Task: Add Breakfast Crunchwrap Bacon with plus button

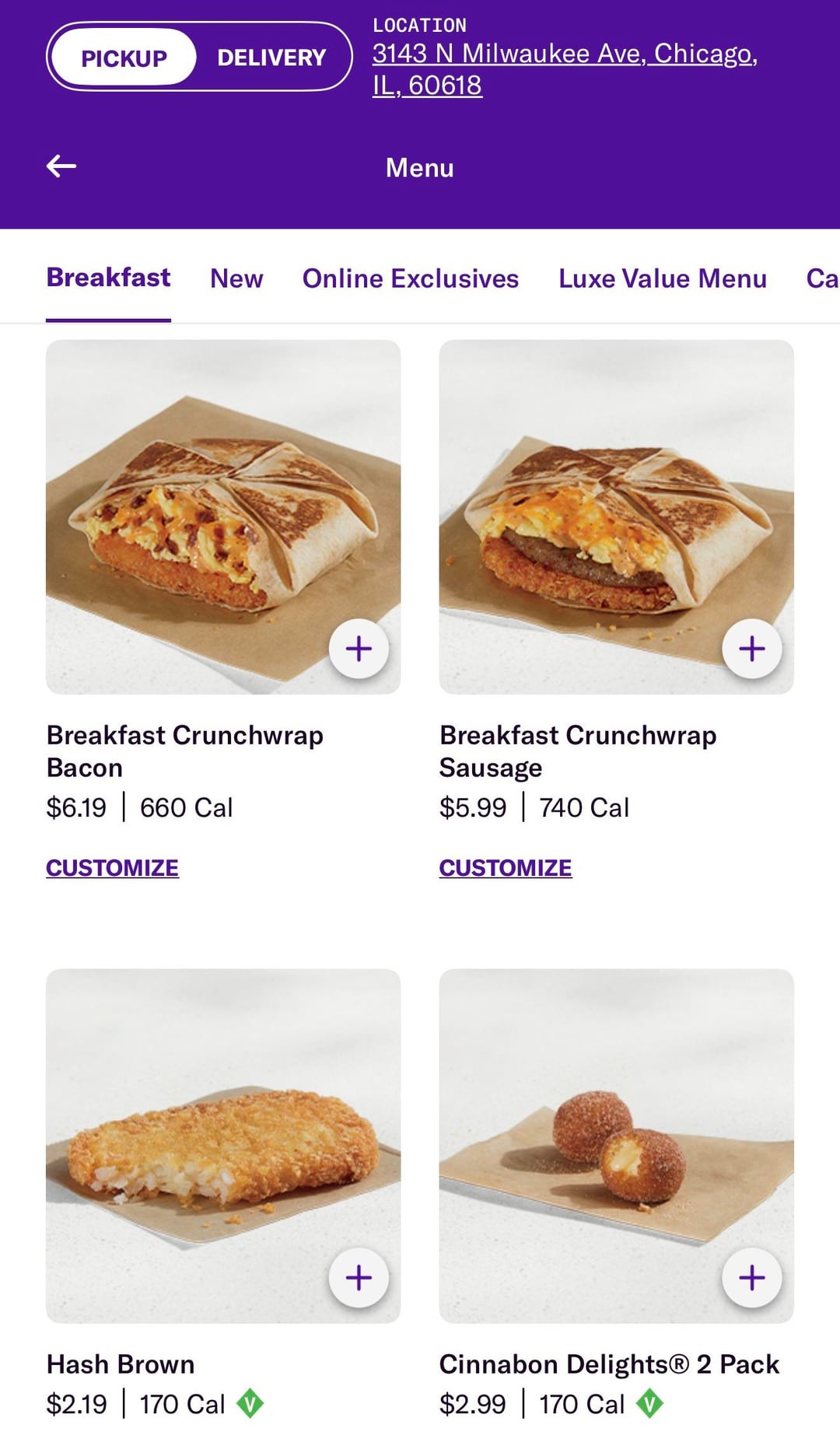Action: click(359, 649)
